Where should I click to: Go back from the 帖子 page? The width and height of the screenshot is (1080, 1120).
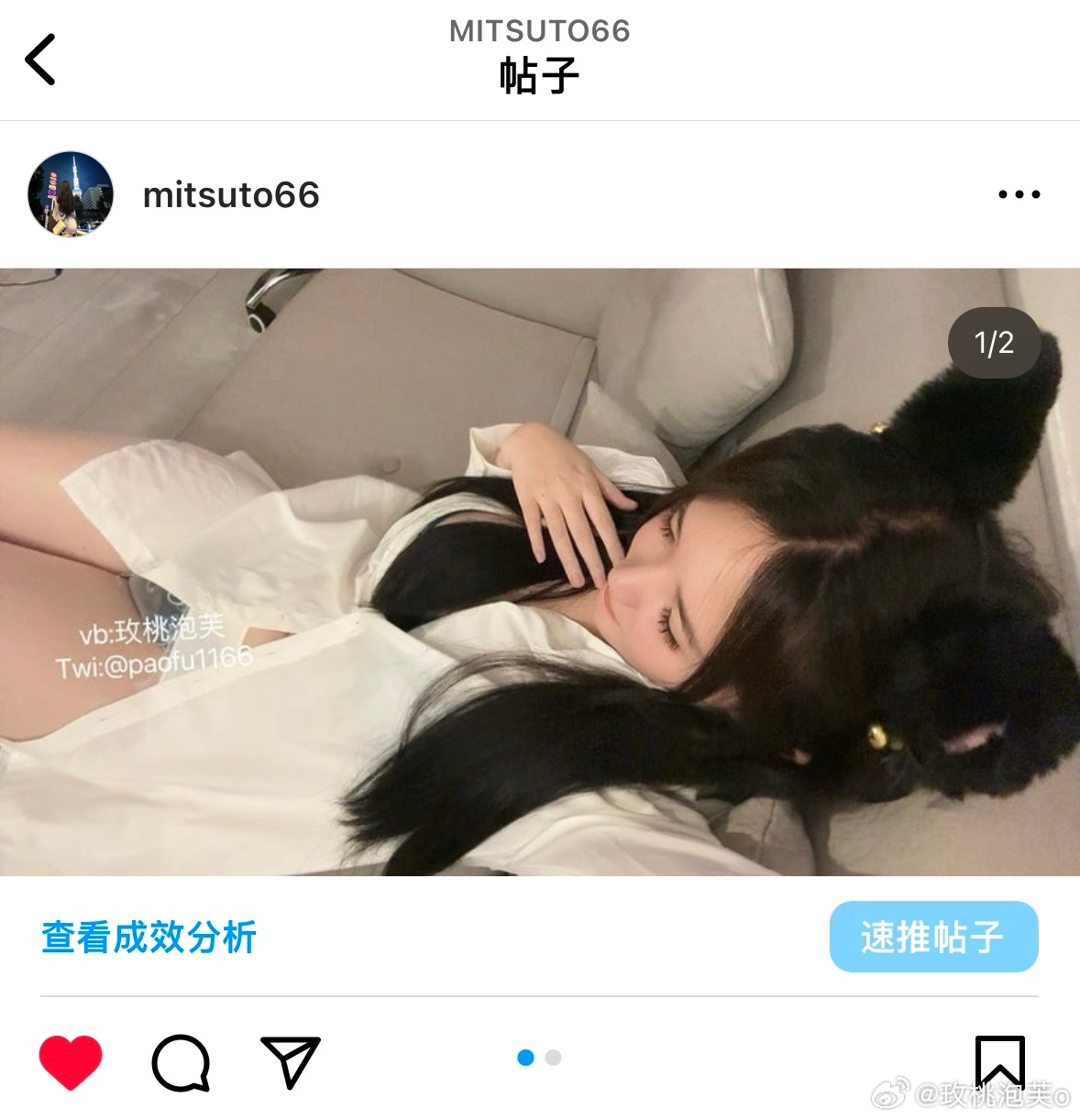tap(40, 60)
